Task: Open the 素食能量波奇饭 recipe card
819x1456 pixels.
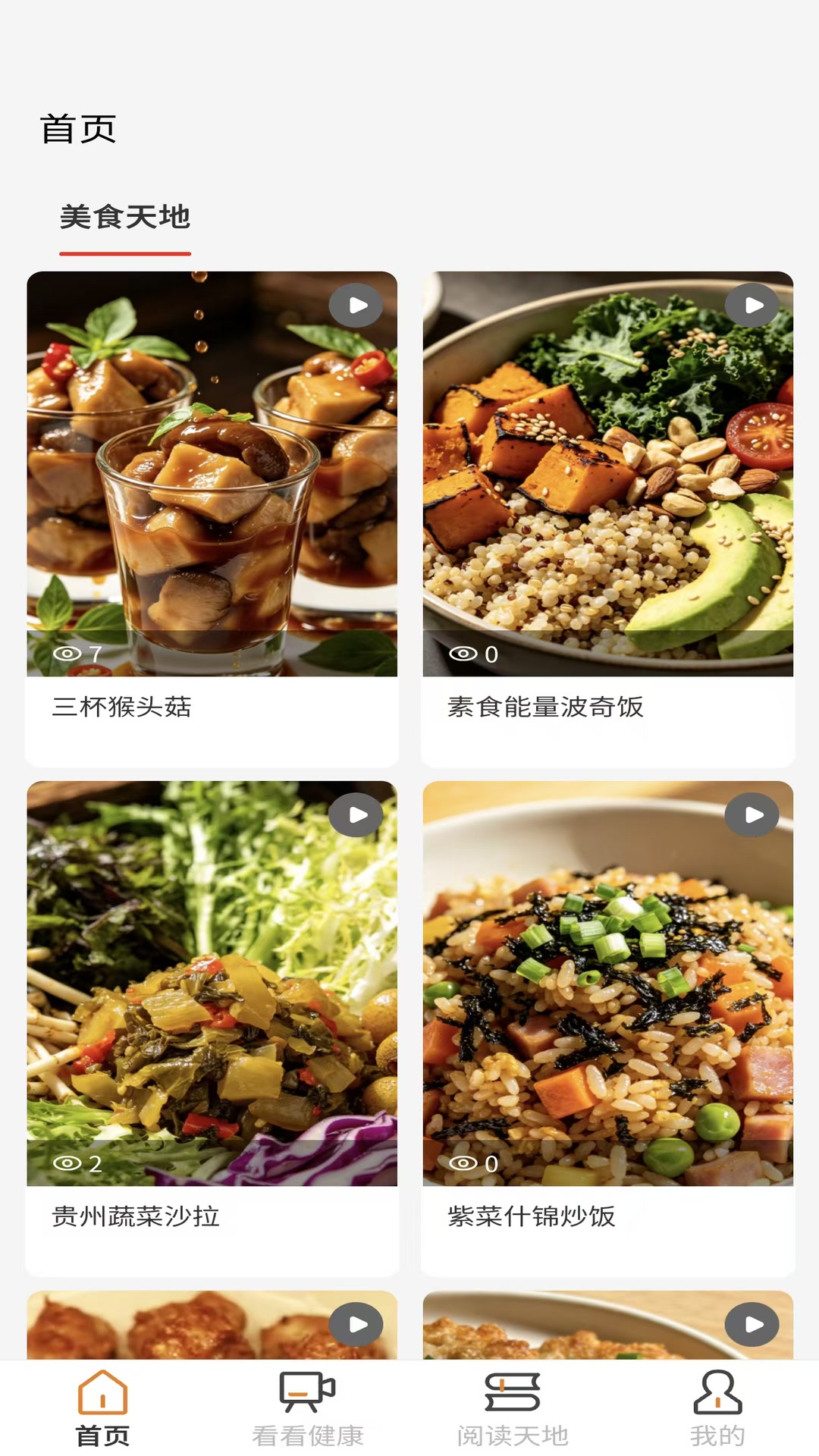Action: (x=607, y=519)
